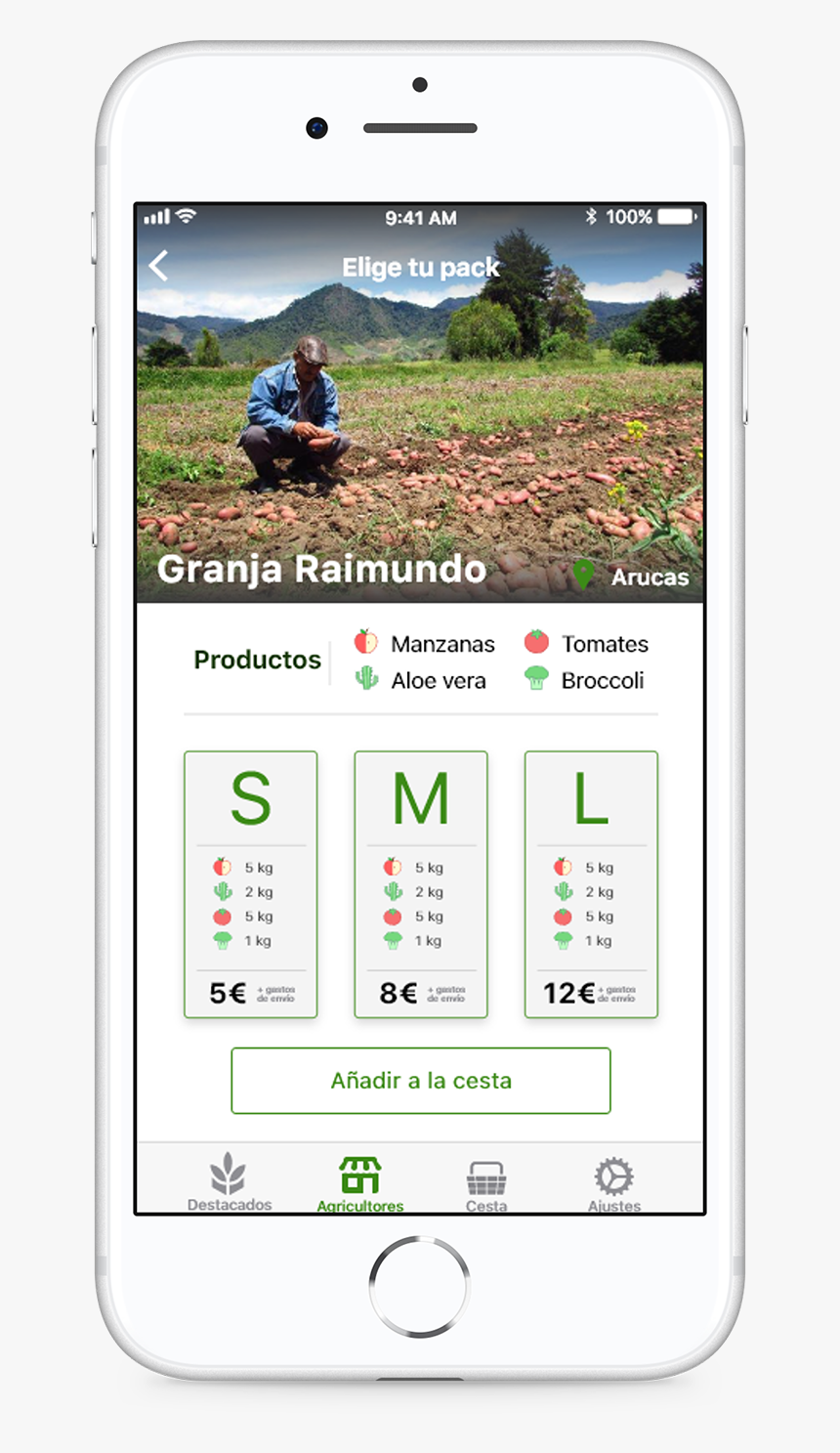Go back with the top-left arrow
This screenshot has width=840, height=1453.
click(159, 266)
